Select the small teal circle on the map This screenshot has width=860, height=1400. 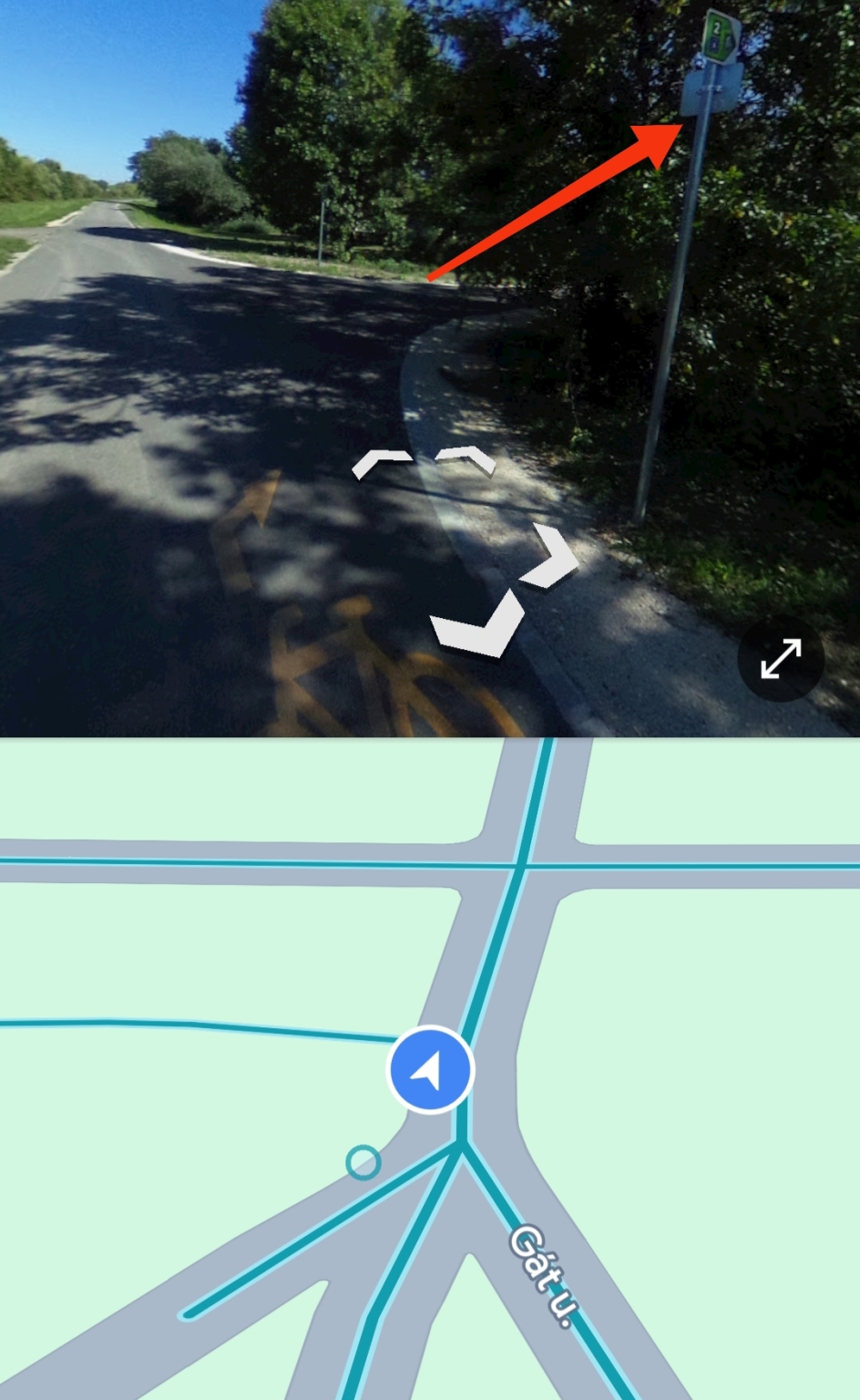363,1162
